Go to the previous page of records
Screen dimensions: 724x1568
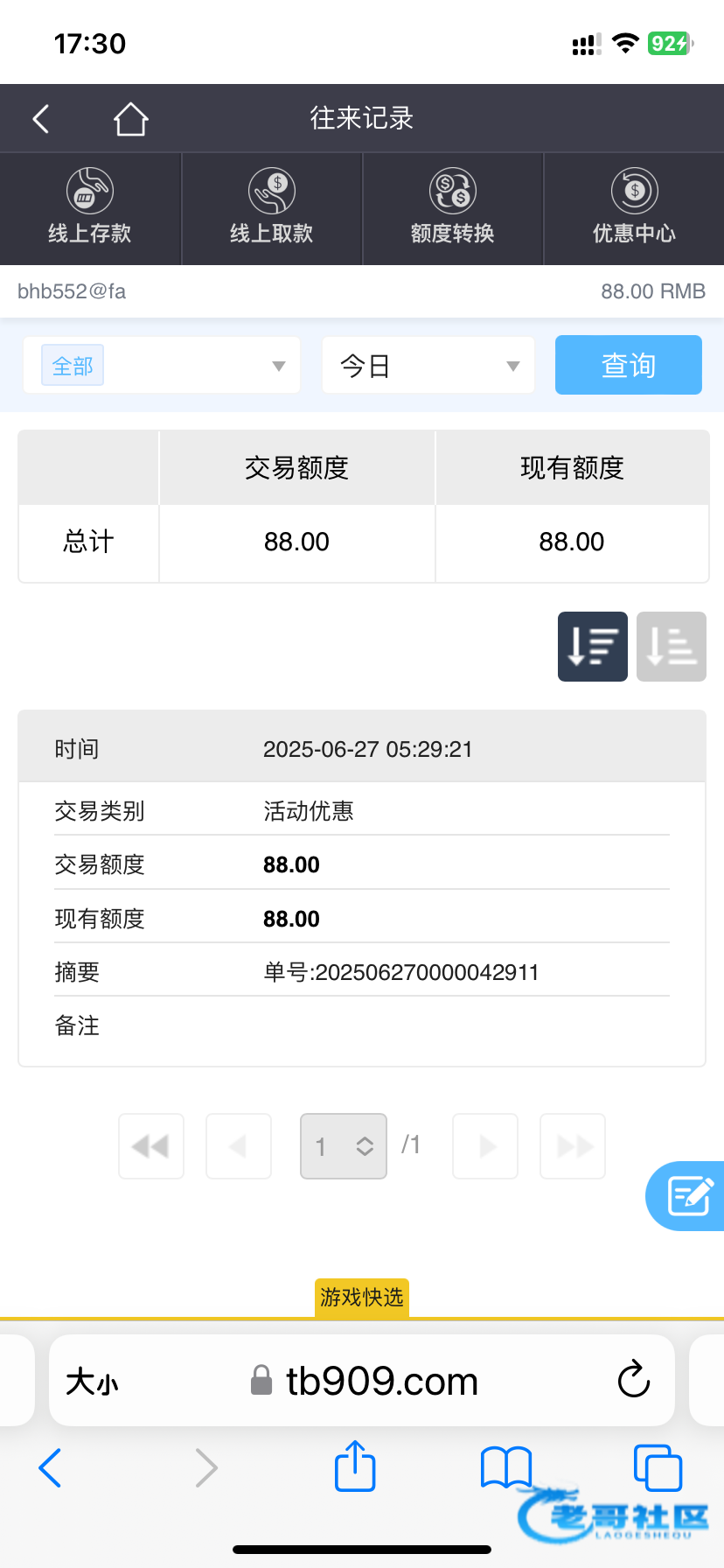point(239,1146)
